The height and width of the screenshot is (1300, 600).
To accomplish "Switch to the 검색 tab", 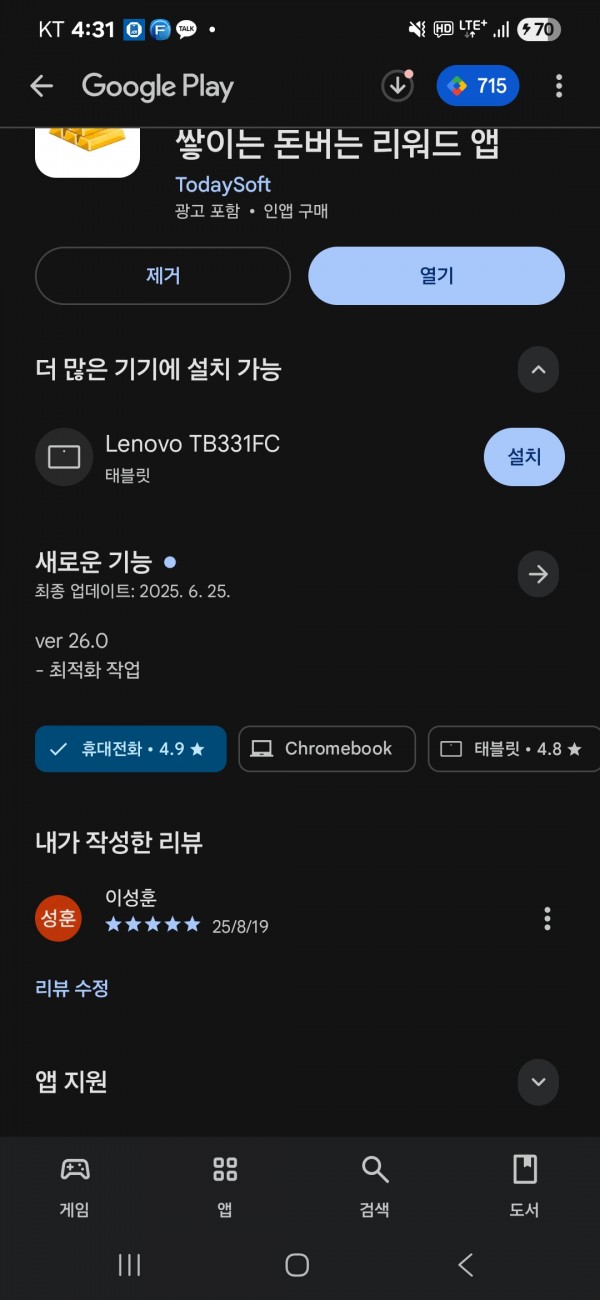I will tap(375, 1185).
